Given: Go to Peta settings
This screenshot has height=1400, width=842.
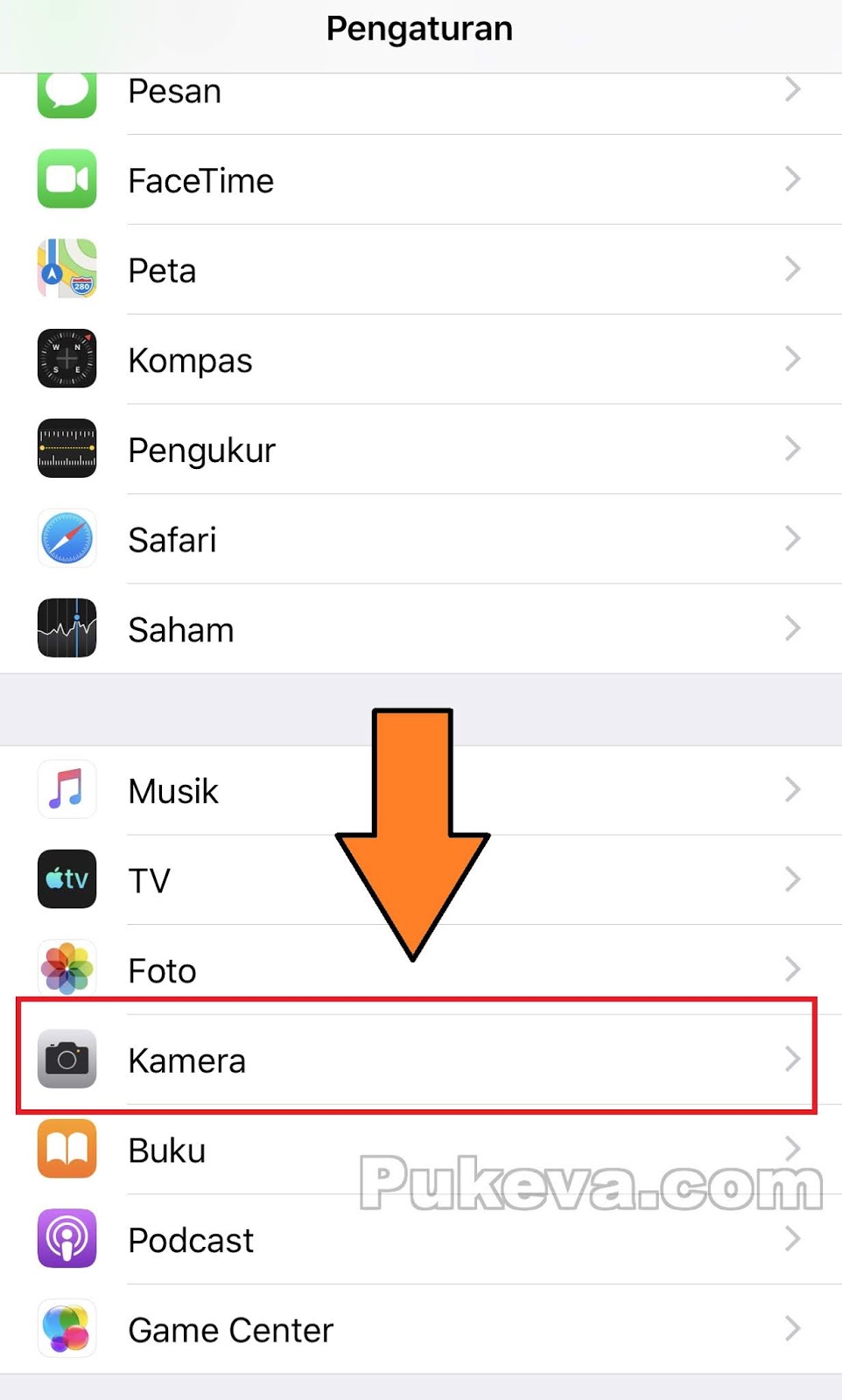Looking at the screenshot, I should (x=420, y=270).
